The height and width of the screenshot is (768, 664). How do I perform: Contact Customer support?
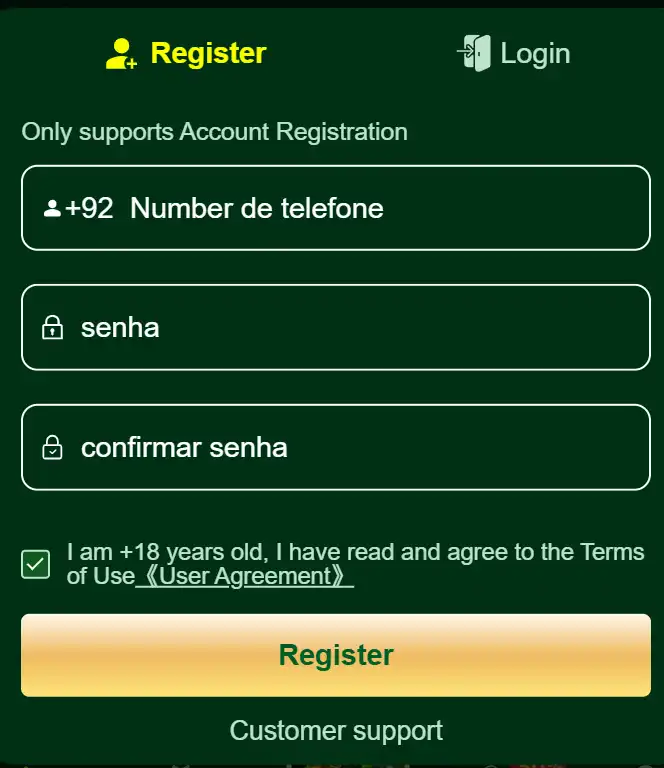[336, 731]
